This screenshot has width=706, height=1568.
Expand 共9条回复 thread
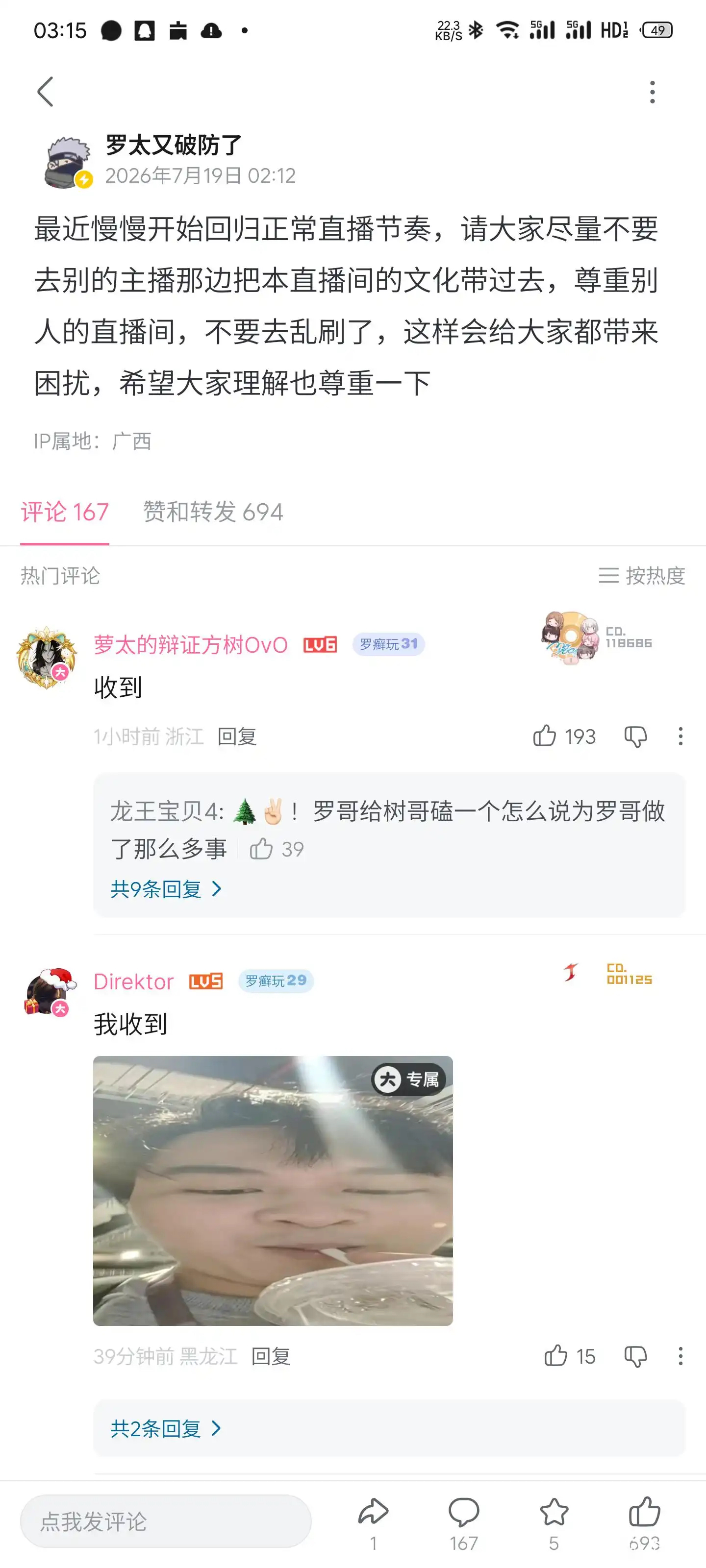166,889
